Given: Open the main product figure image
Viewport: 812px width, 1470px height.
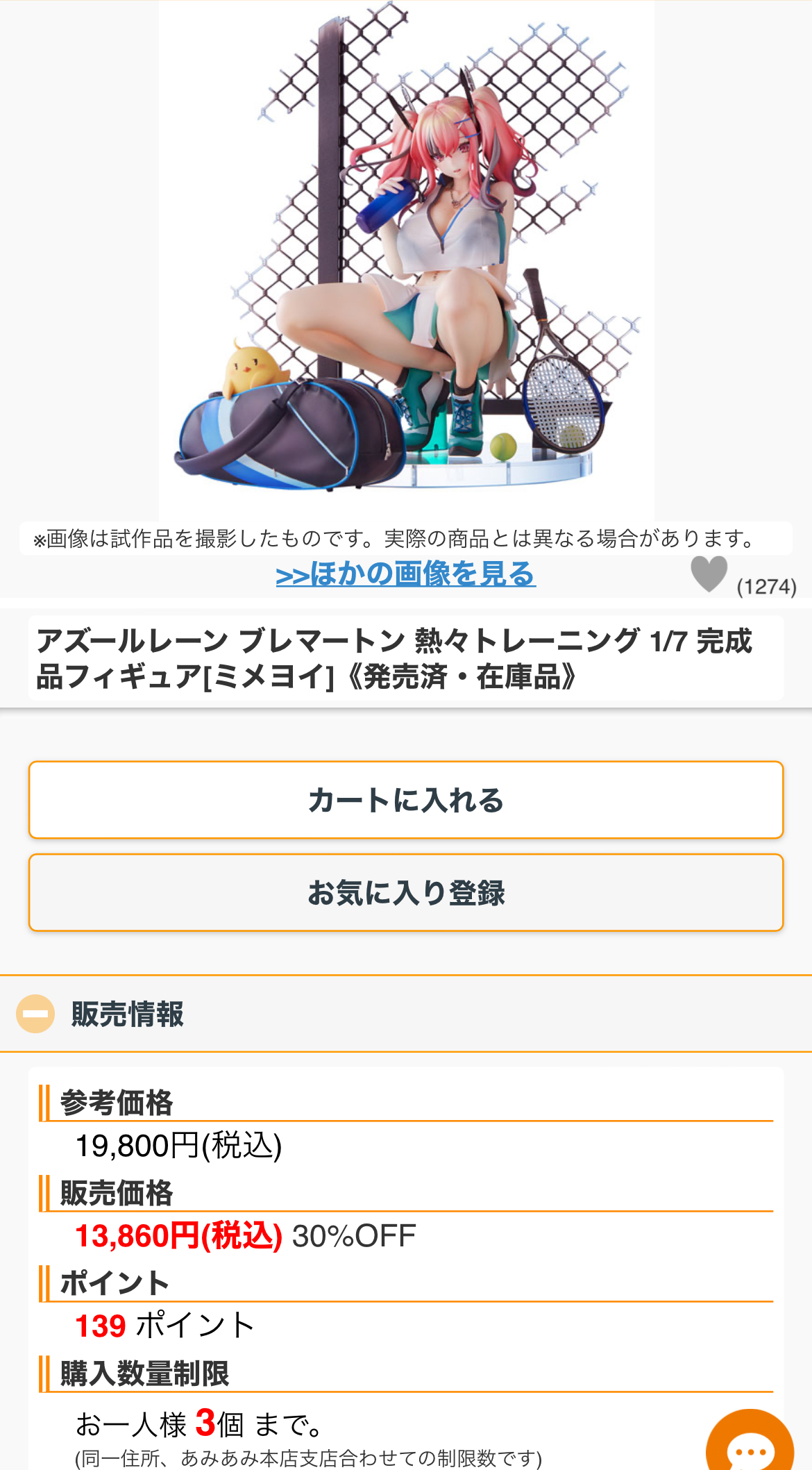Looking at the screenshot, I should (x=406, y=260).
